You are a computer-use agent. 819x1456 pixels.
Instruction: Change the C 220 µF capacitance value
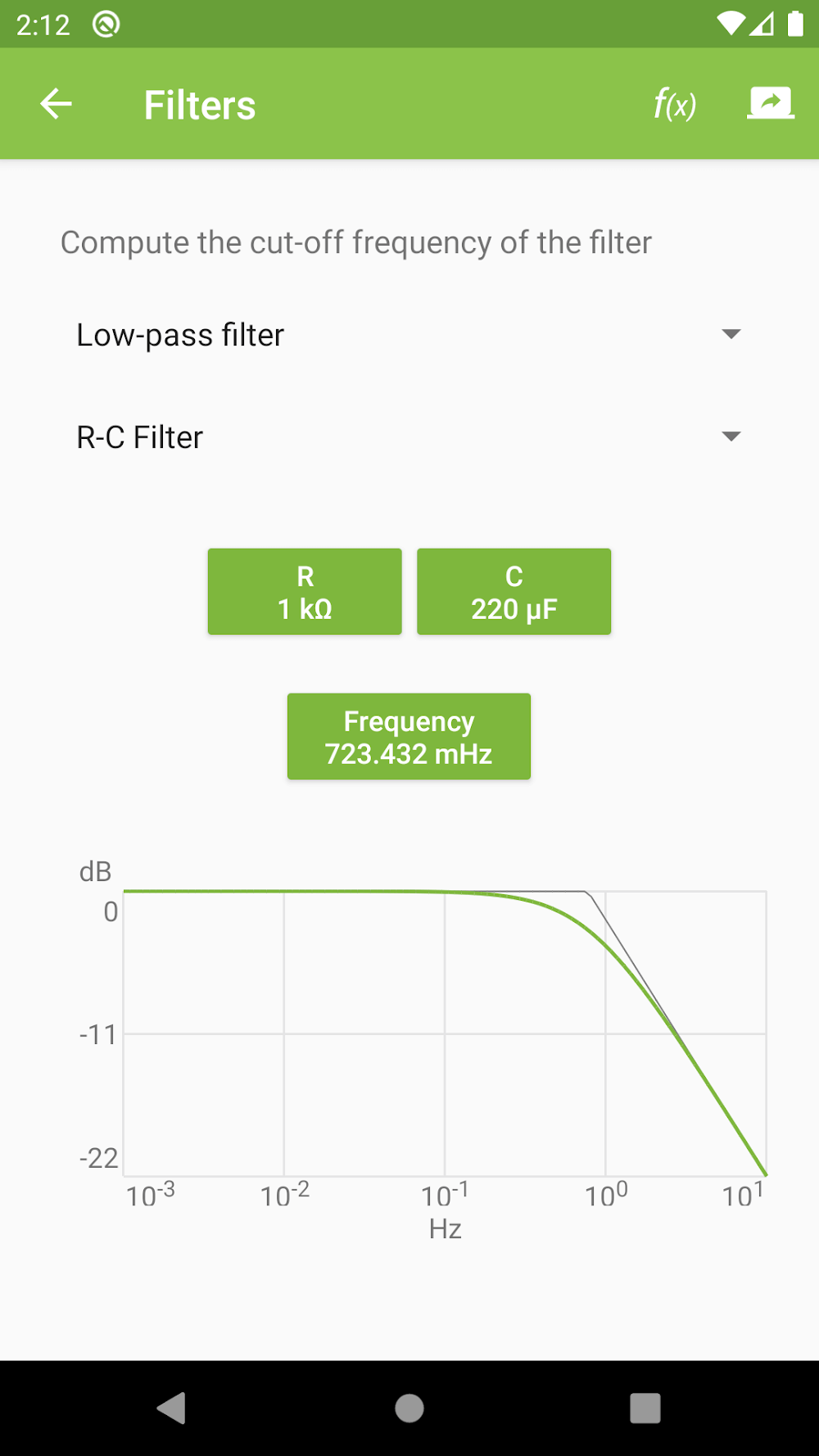tap(514, 591)
